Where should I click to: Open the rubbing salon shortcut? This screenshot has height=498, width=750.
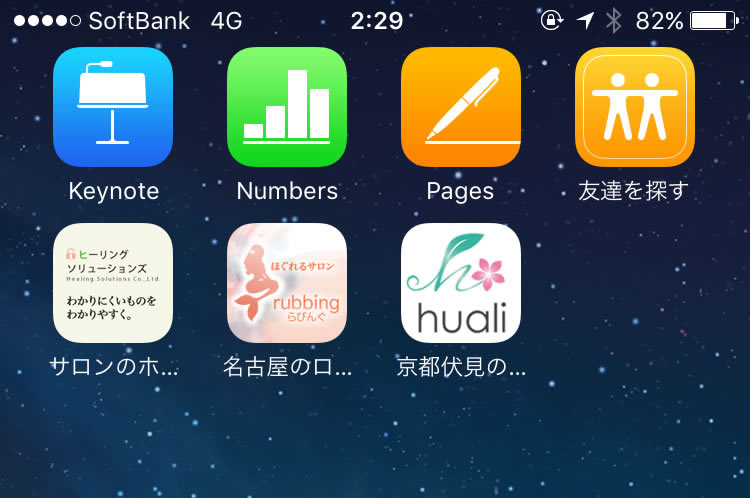tap(287, 283)
